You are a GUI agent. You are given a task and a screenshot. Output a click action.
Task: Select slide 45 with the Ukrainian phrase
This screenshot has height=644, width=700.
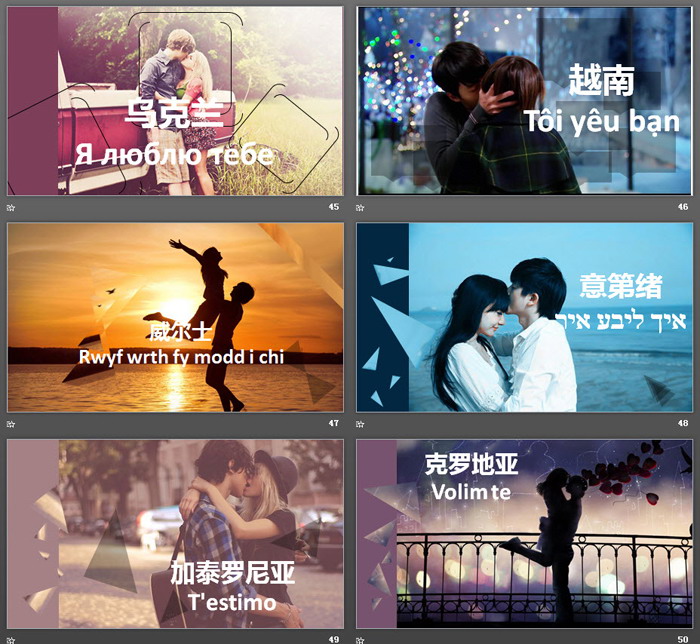click(175, 100)
